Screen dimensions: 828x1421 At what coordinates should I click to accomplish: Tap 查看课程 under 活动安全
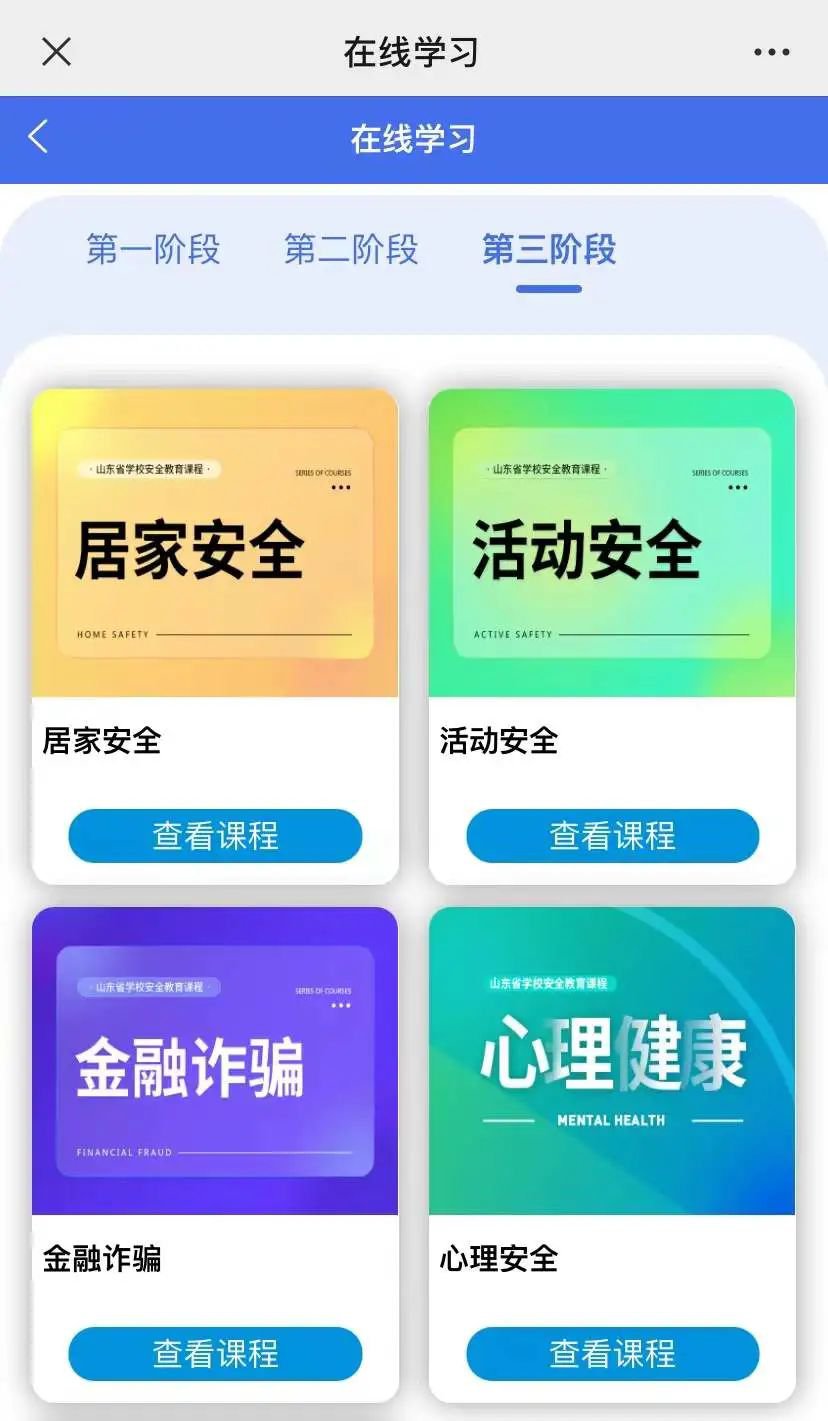(612, 836)
